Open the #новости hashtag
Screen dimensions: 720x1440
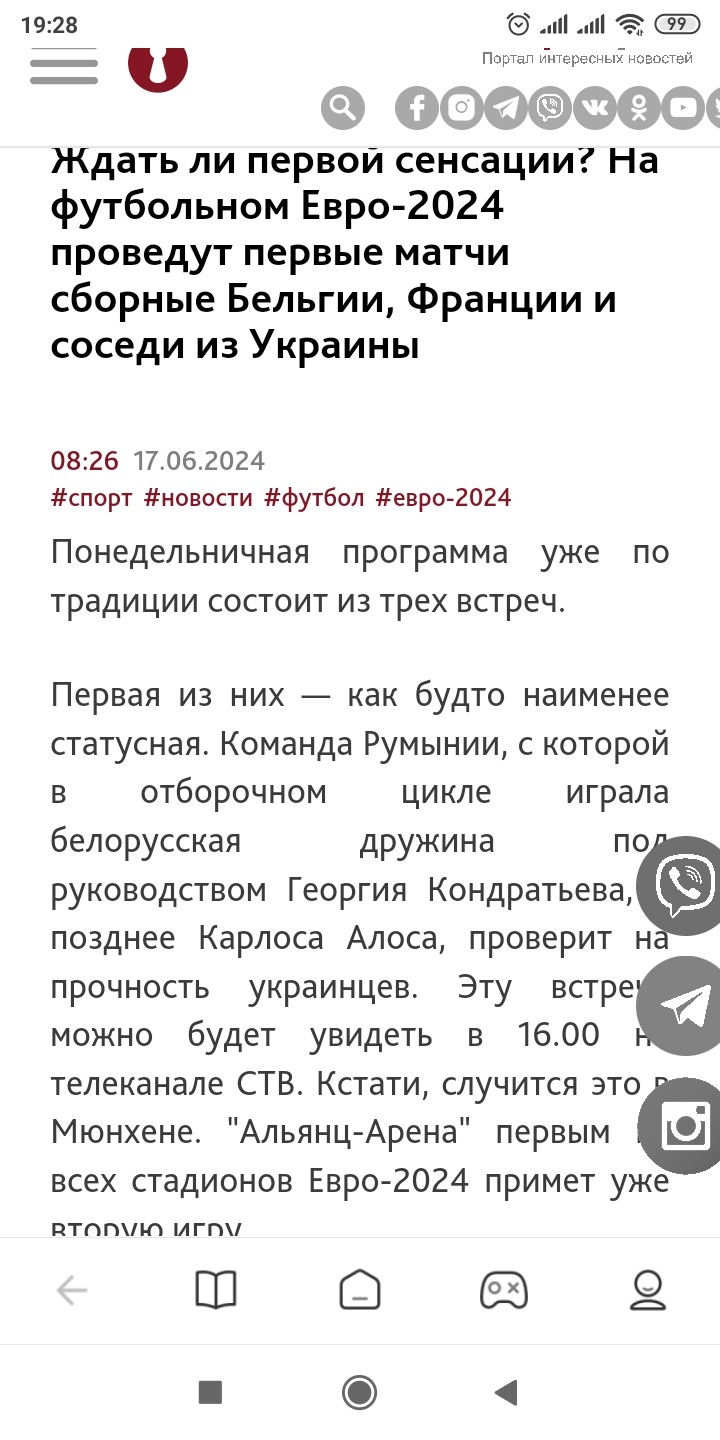[198, 498]
